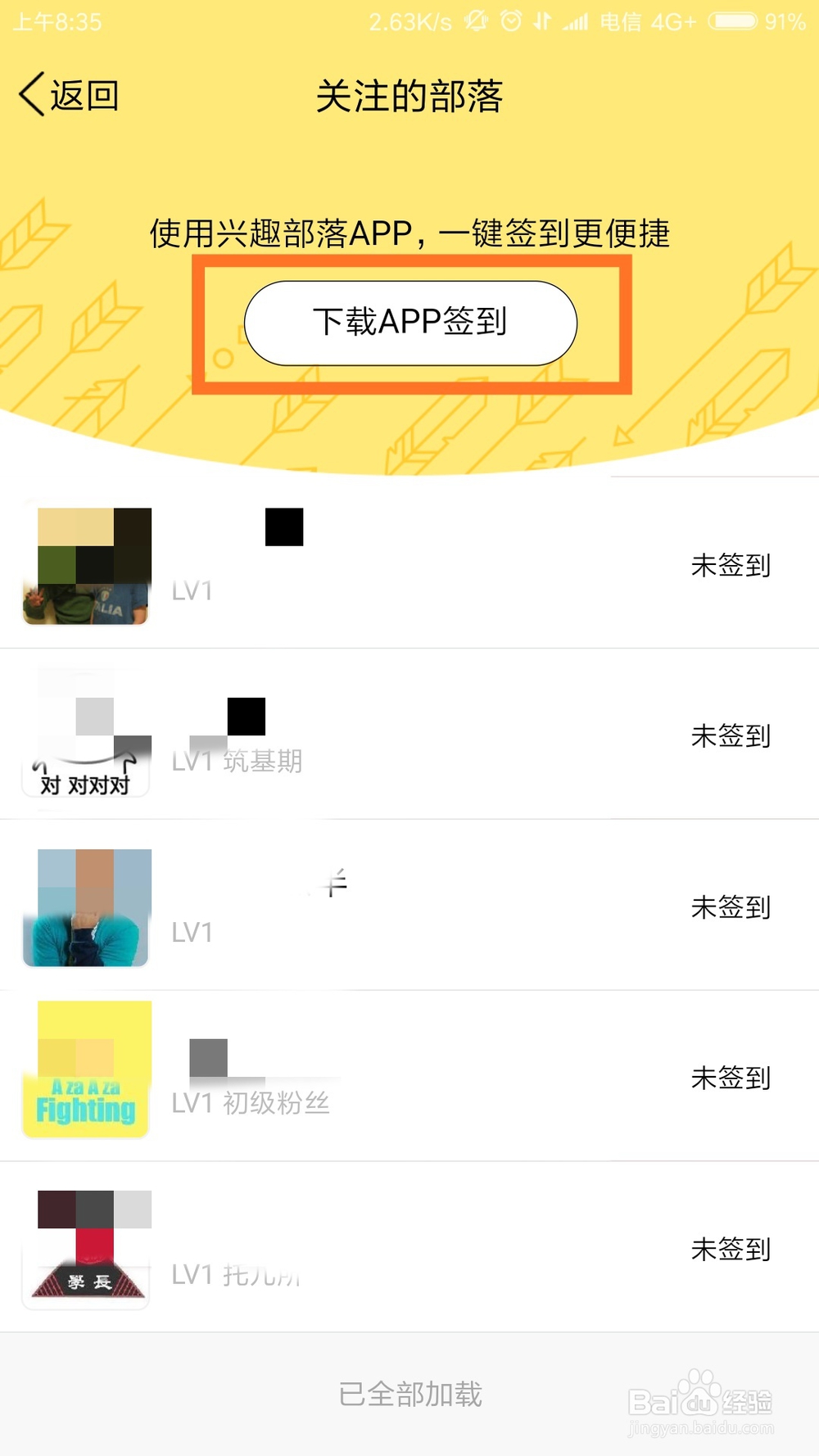Tap the cellular signal strength icon
The image size is (819, 1456).
[x=575, y=22]
